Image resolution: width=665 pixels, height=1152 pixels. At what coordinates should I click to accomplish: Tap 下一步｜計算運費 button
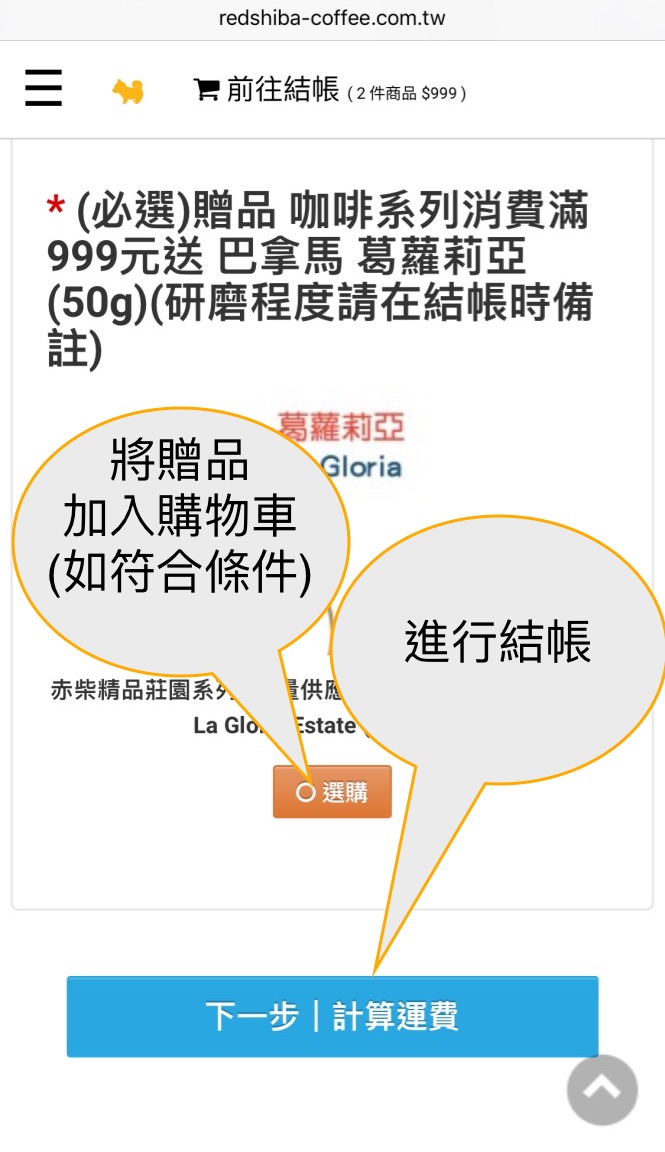(x=332, y=1016)
